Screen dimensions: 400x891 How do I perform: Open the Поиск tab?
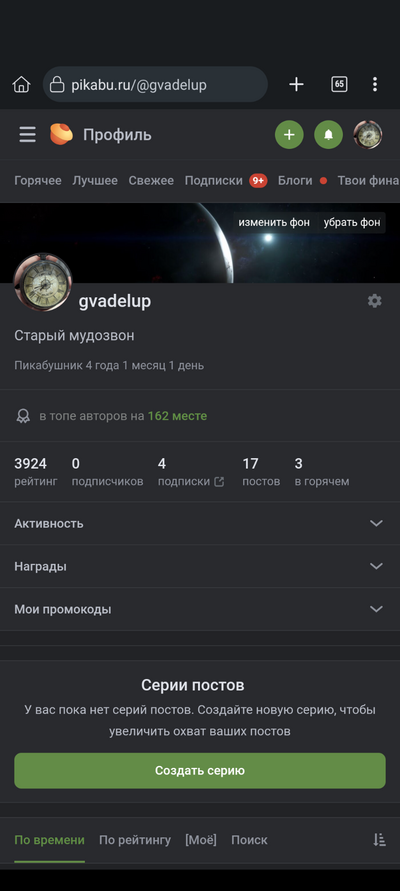point(249,840)
